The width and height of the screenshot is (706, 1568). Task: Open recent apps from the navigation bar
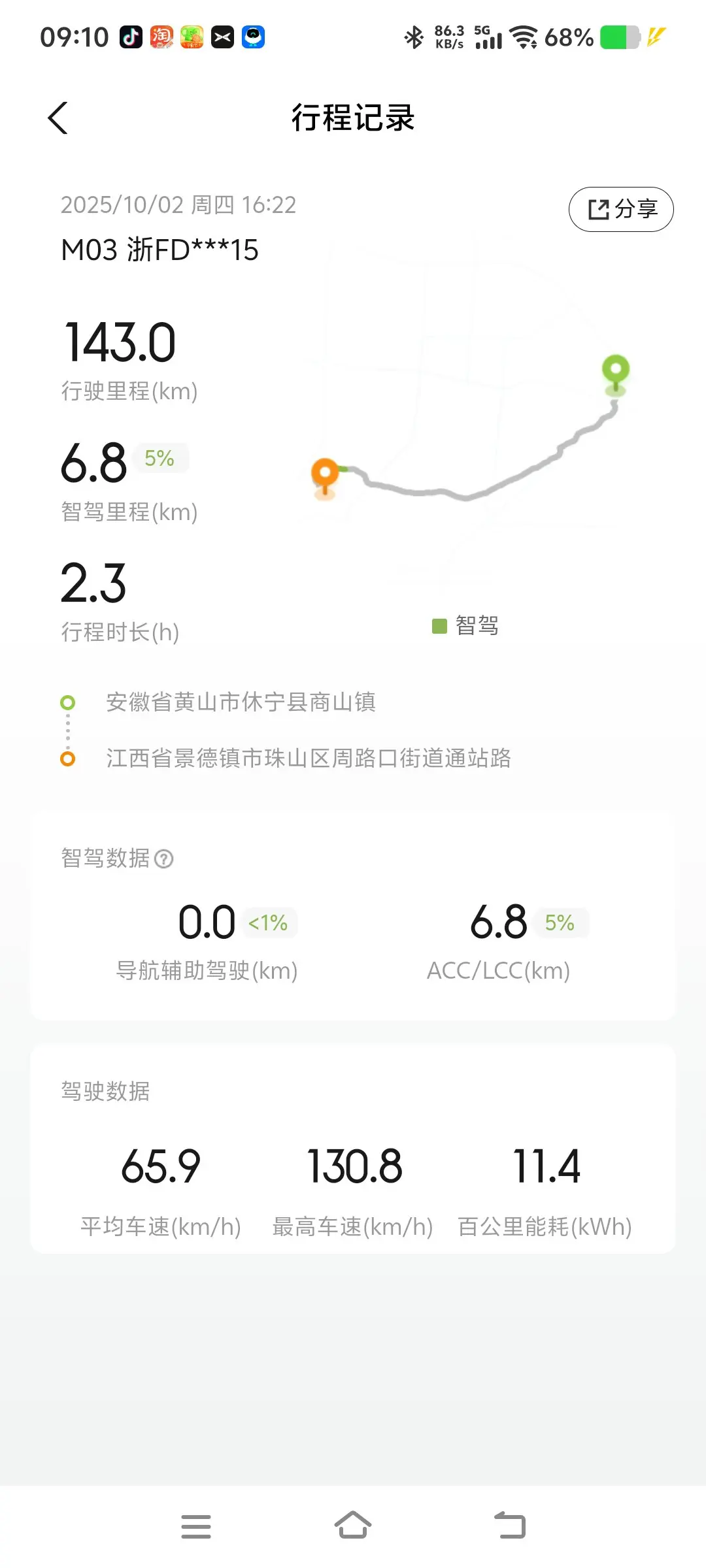[x=196, y=1526]
